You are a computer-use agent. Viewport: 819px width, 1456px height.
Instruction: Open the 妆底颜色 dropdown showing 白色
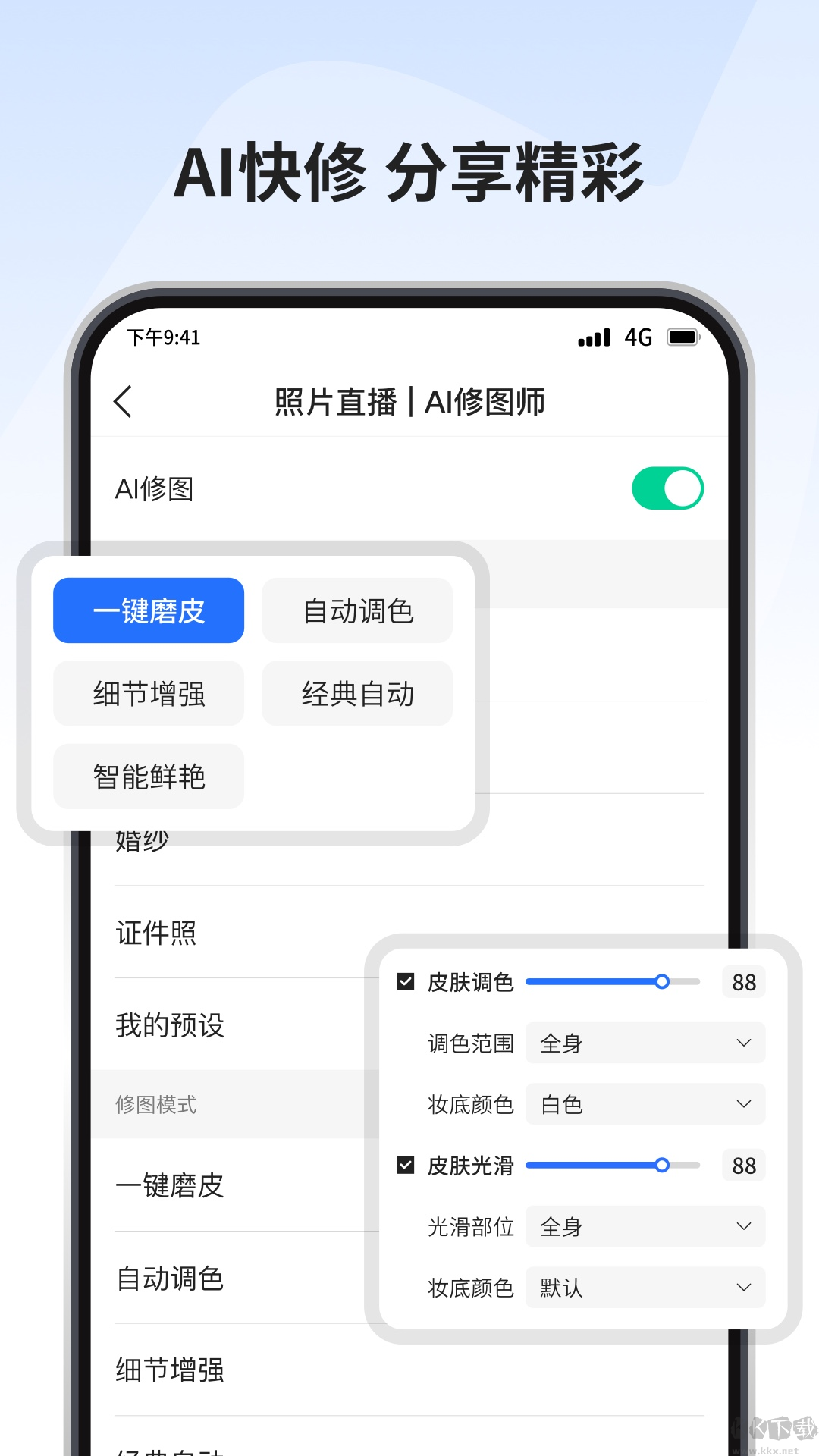(x=645, y=1105)
